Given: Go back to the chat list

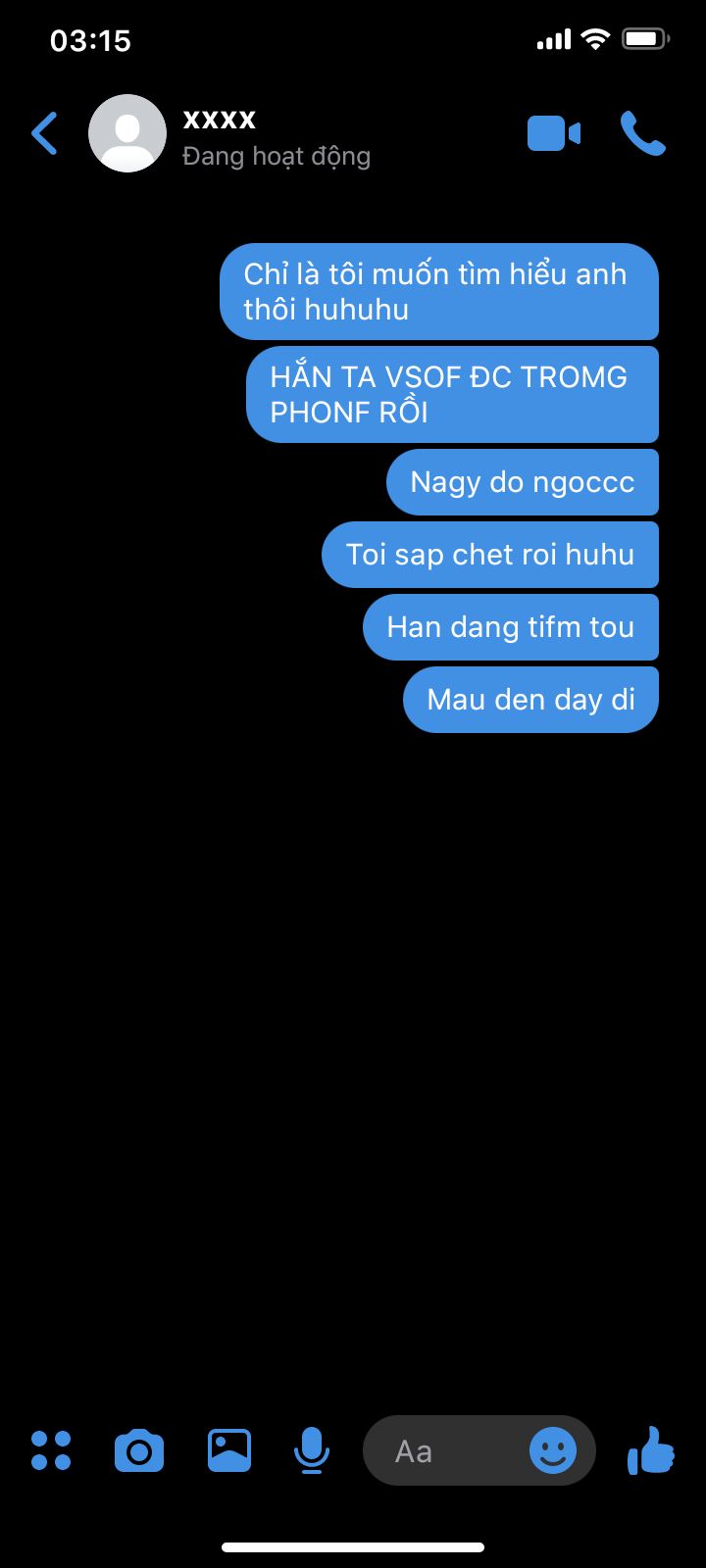Looking at the screenshot, I should tap(44, 134).
